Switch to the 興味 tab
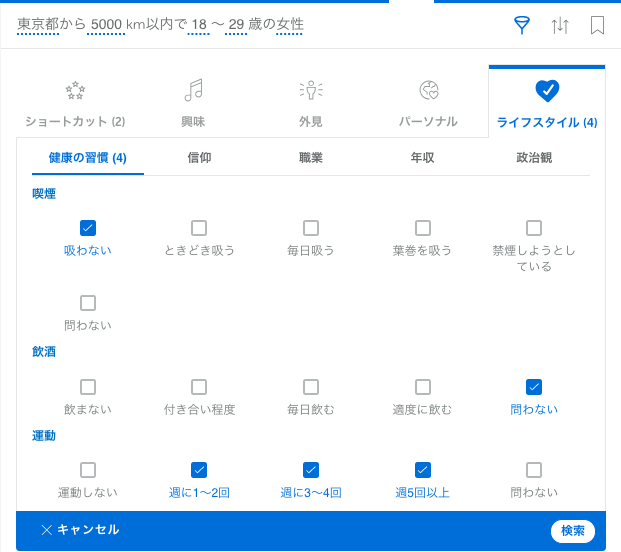Image resolution: width=621 pixels, height=552 pixels. click(193, 103)
